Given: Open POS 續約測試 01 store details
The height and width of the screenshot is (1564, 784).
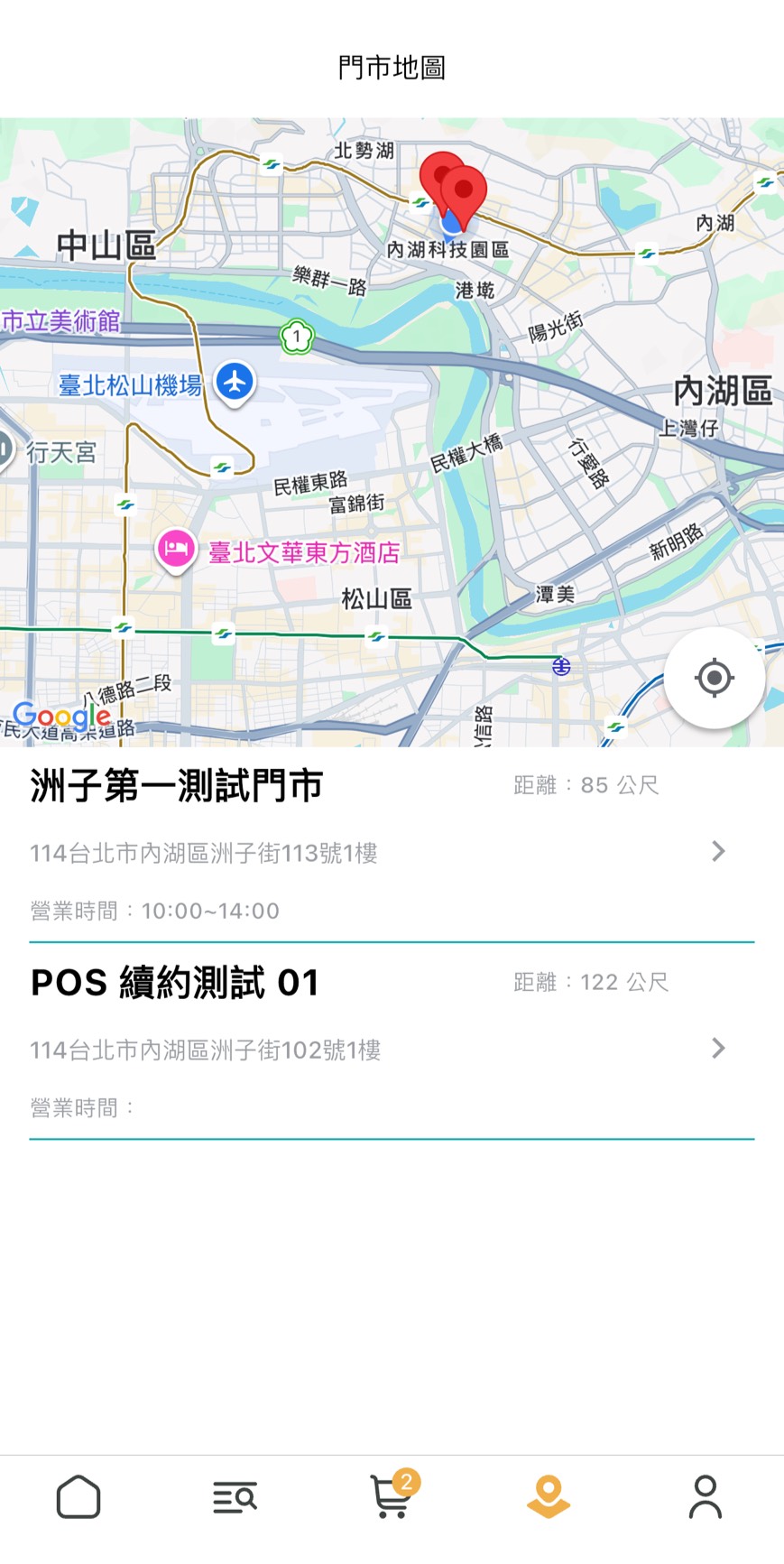Looking at the screenshot, I should (x=717, y=1048).
